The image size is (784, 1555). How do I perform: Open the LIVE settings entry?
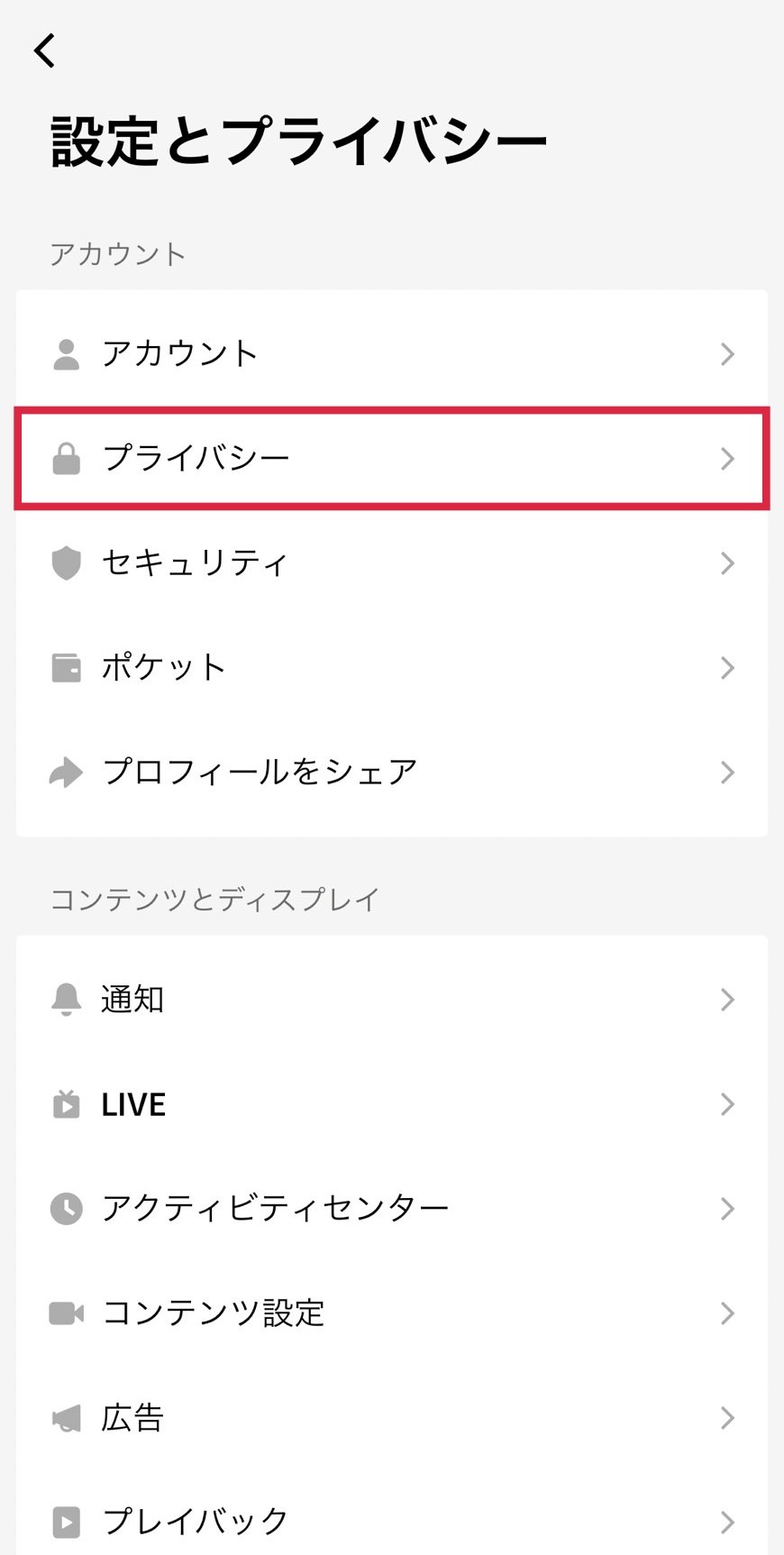[x=392, y=1103]
